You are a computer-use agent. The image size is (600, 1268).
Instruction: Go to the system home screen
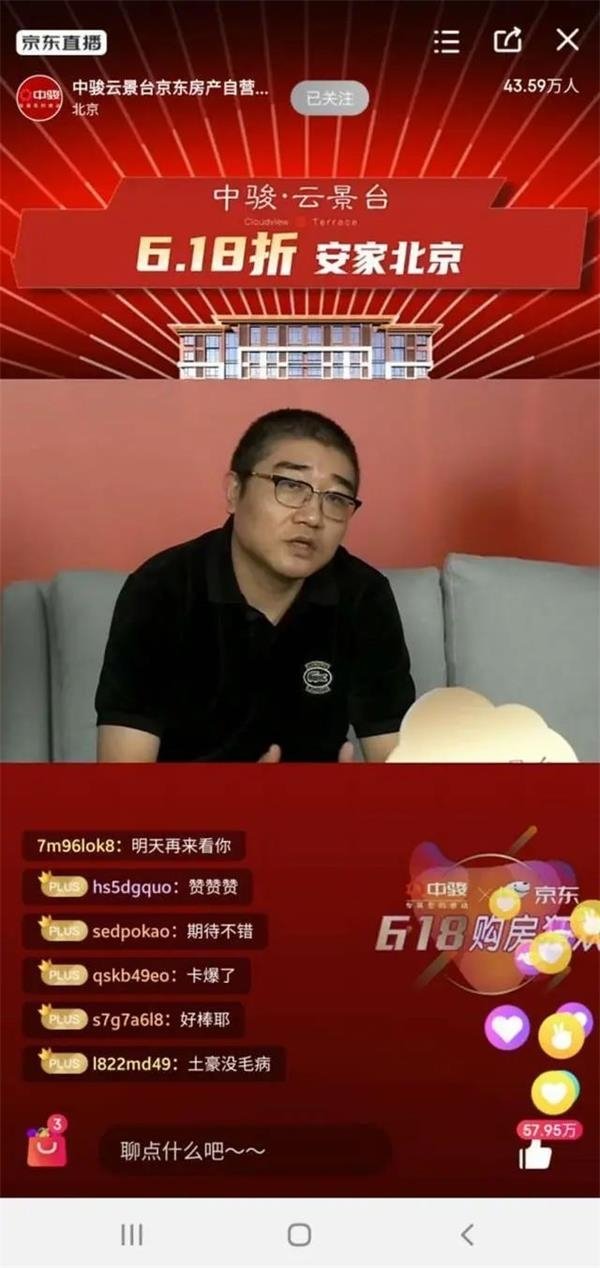tap(299, 1234)
